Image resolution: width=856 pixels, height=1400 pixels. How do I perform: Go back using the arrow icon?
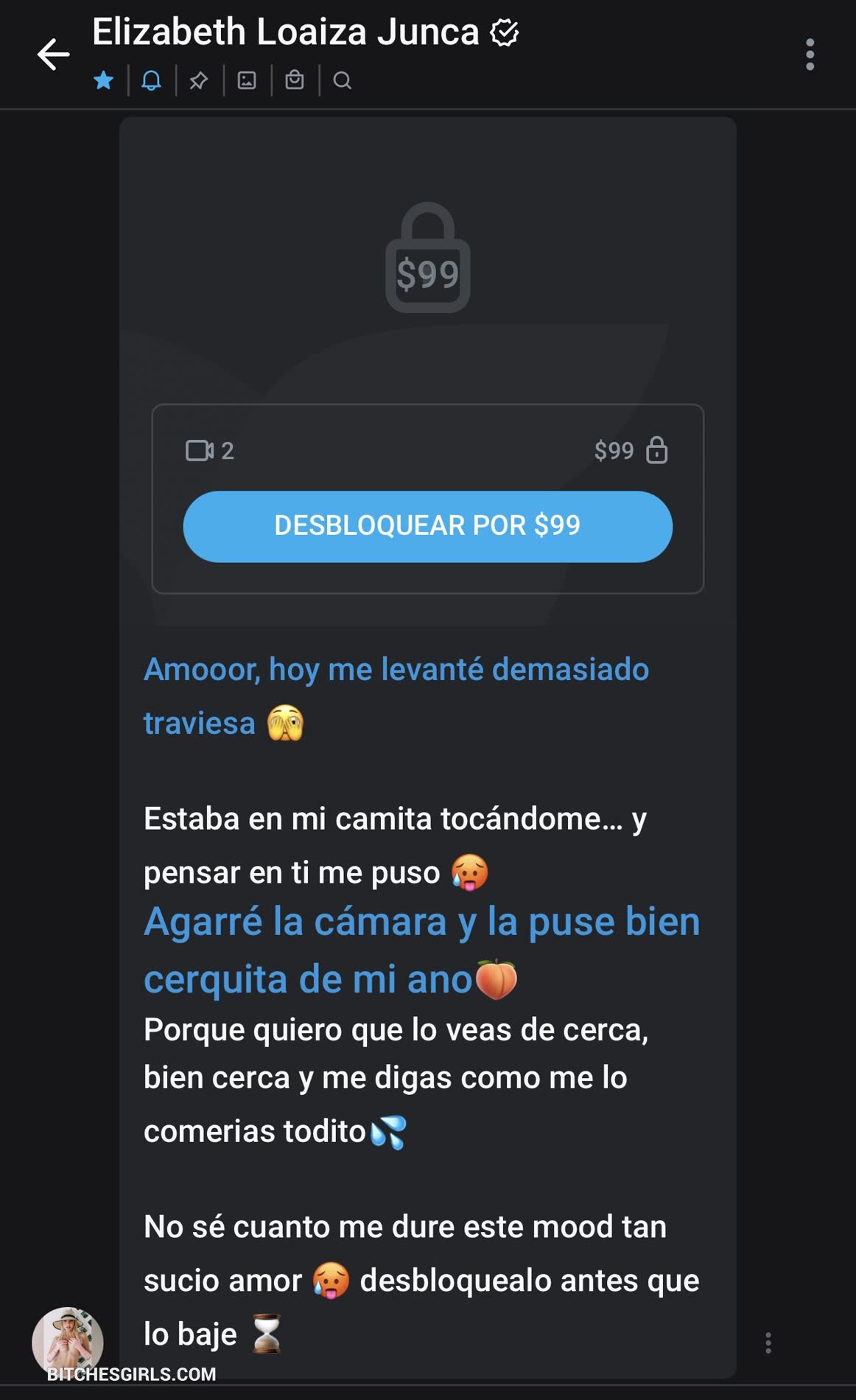pyautogui.click(x=53, y=55)
